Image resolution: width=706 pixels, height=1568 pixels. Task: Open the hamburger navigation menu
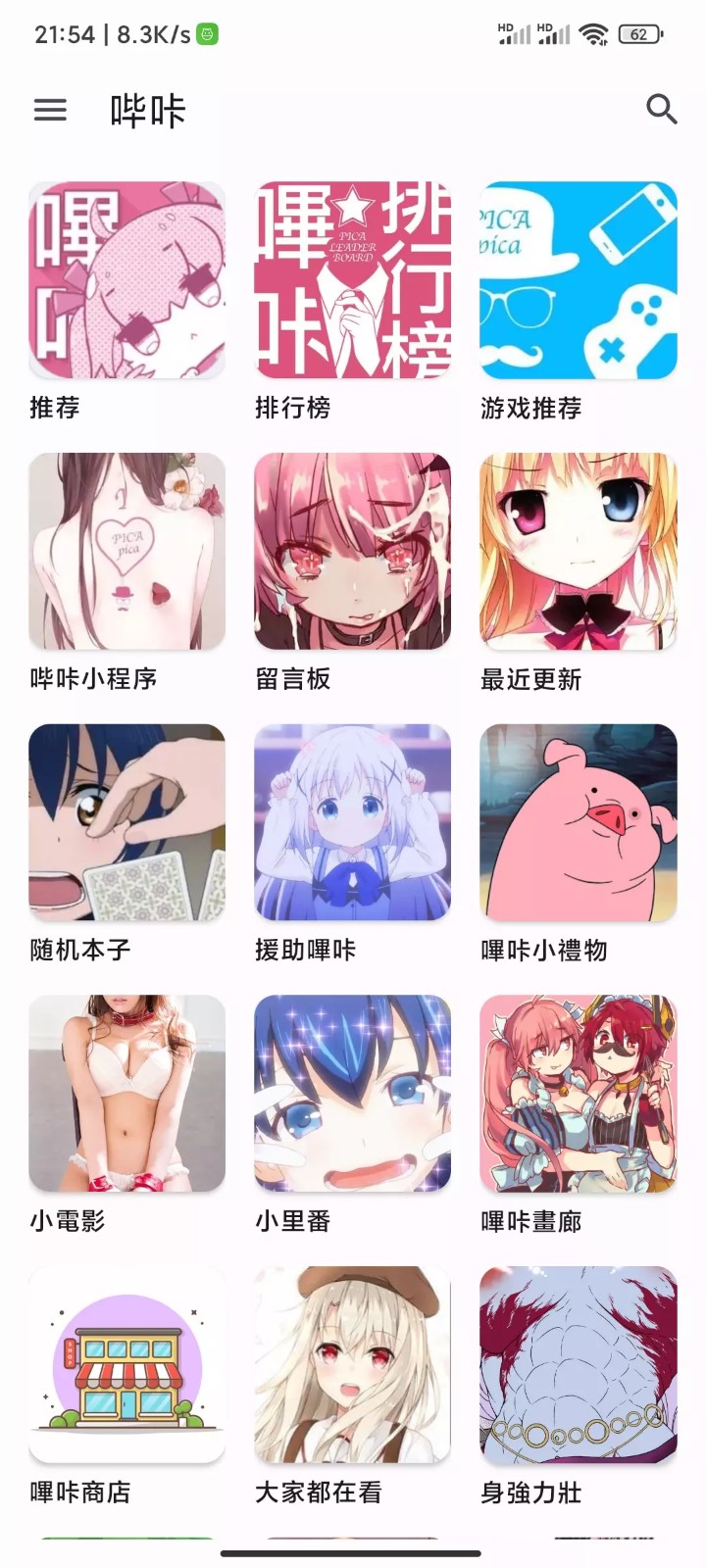tap(49, 110)
